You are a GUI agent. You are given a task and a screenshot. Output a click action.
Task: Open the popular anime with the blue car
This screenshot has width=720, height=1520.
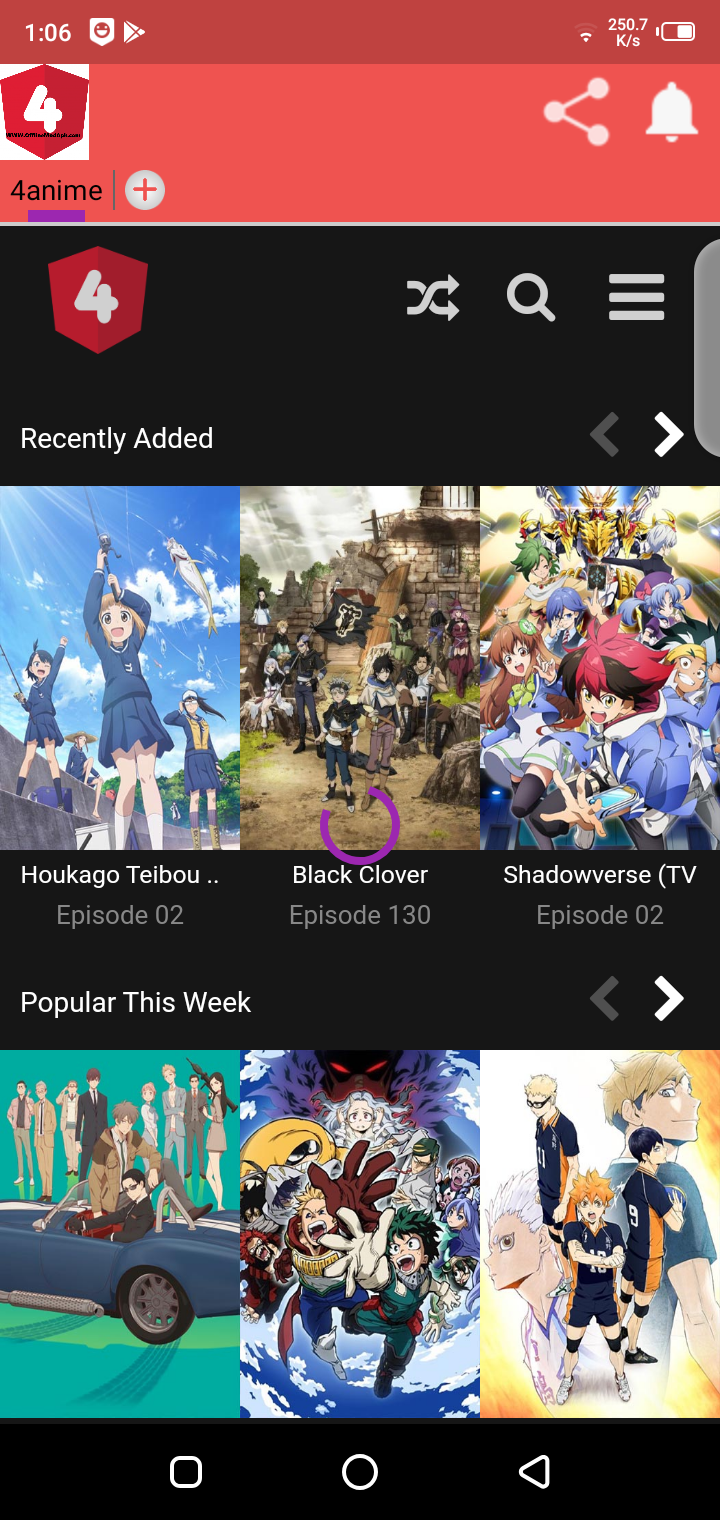pyautogui.click(x=120, y=1232)
